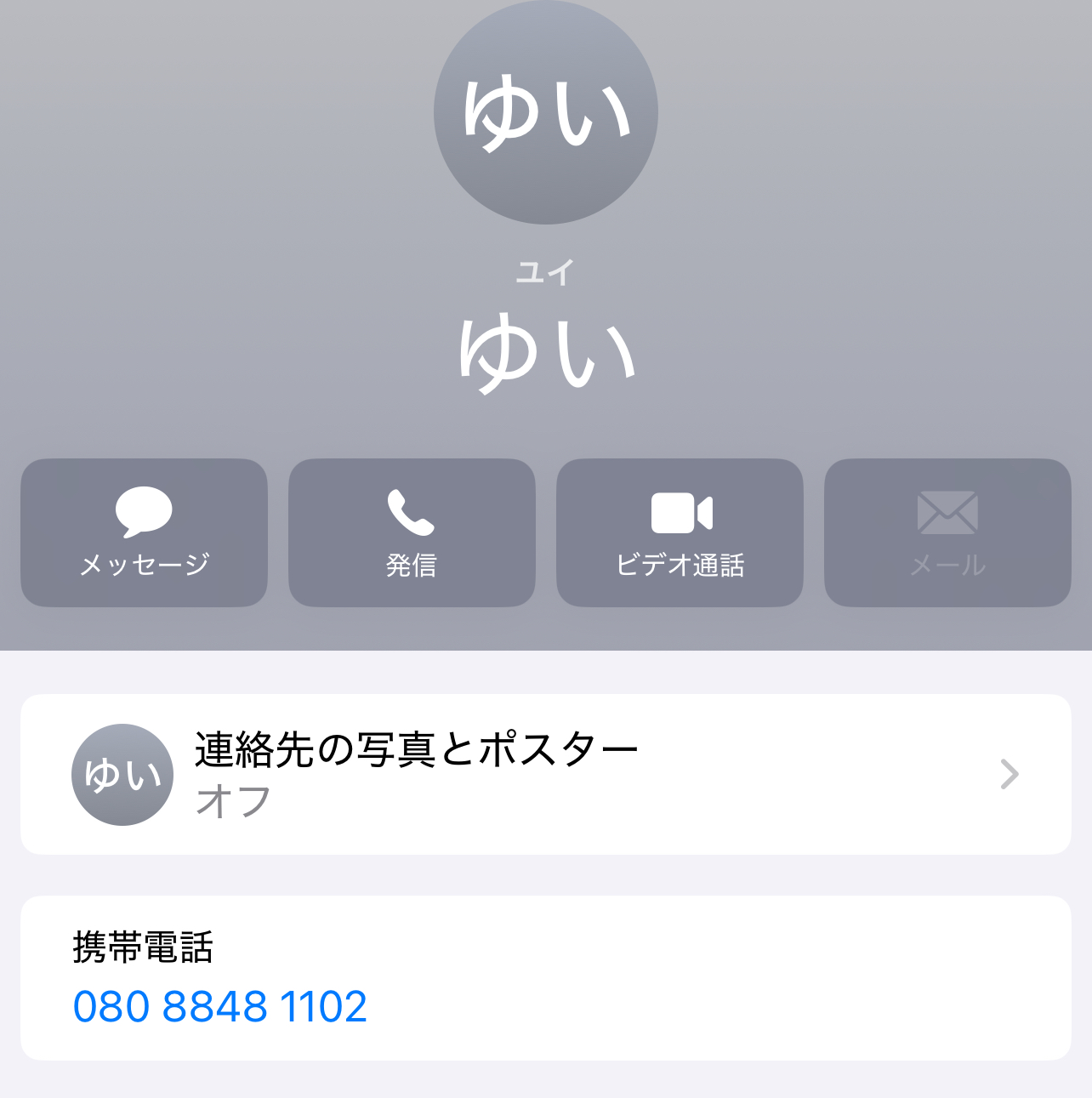Tap the right-facing disclosure arrow

(x=1009, y=774)
